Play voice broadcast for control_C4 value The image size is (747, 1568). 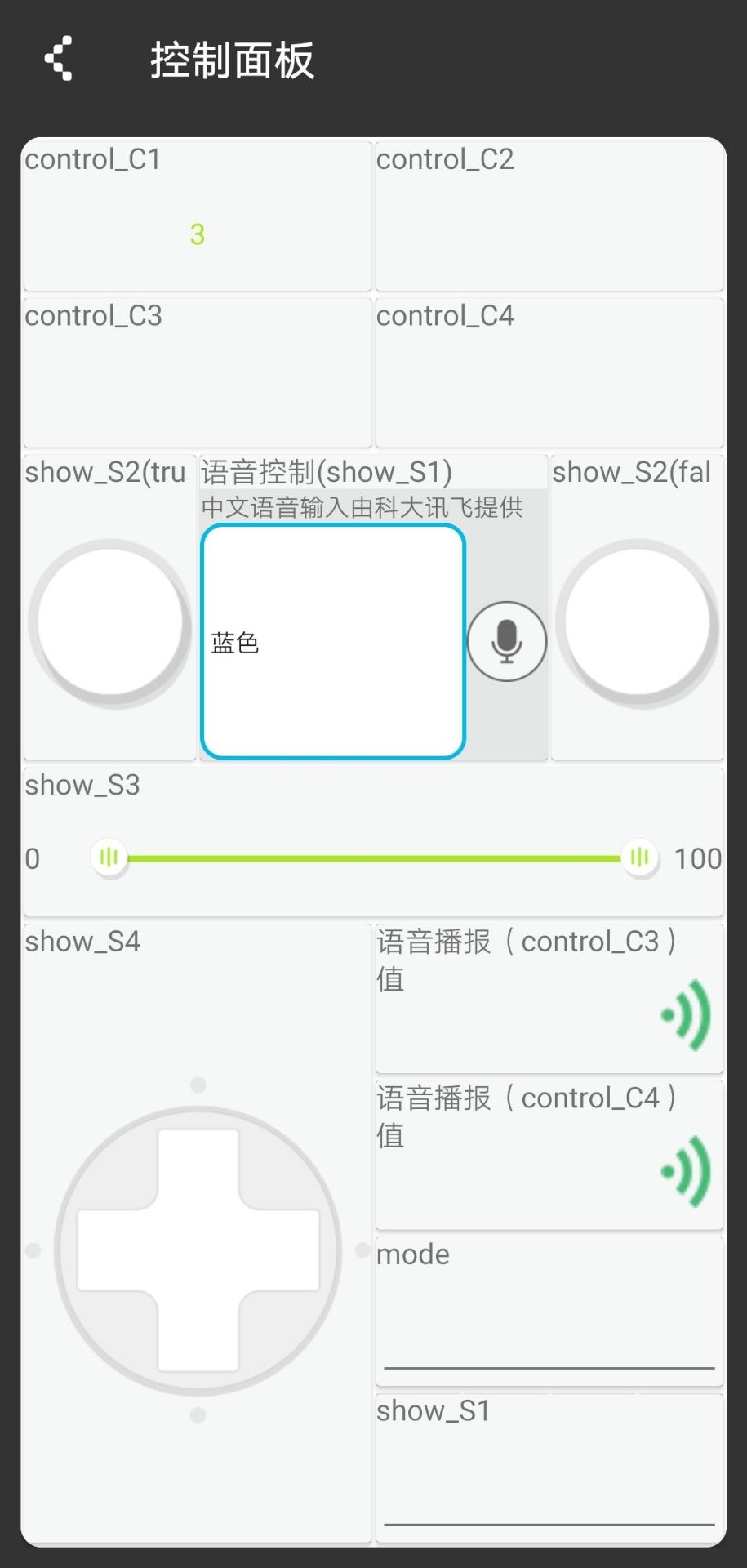pos(687,1172)
